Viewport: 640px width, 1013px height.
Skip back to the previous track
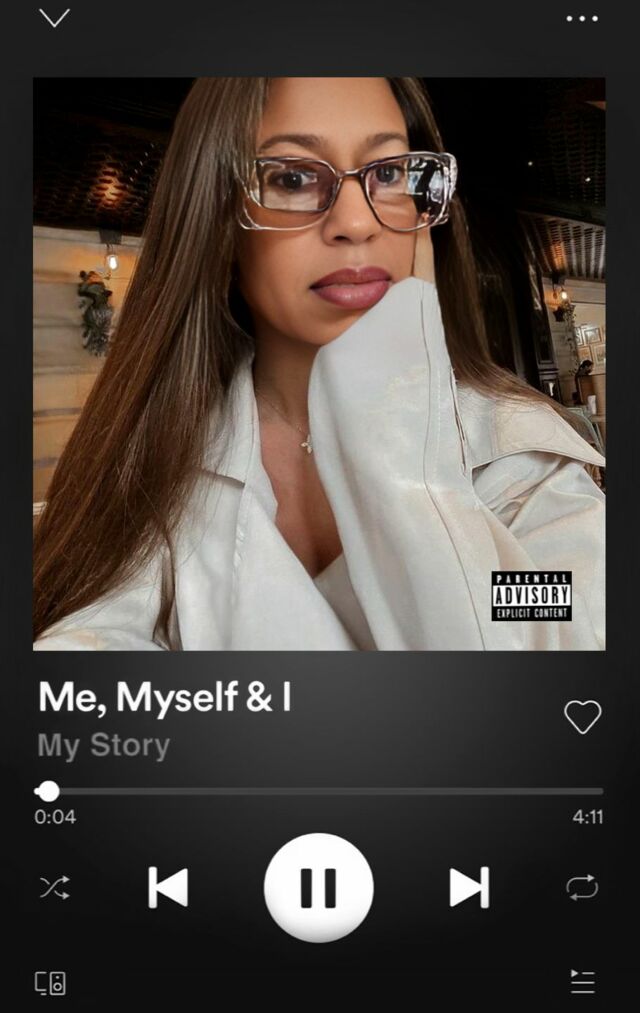click(x=168, y=887)
